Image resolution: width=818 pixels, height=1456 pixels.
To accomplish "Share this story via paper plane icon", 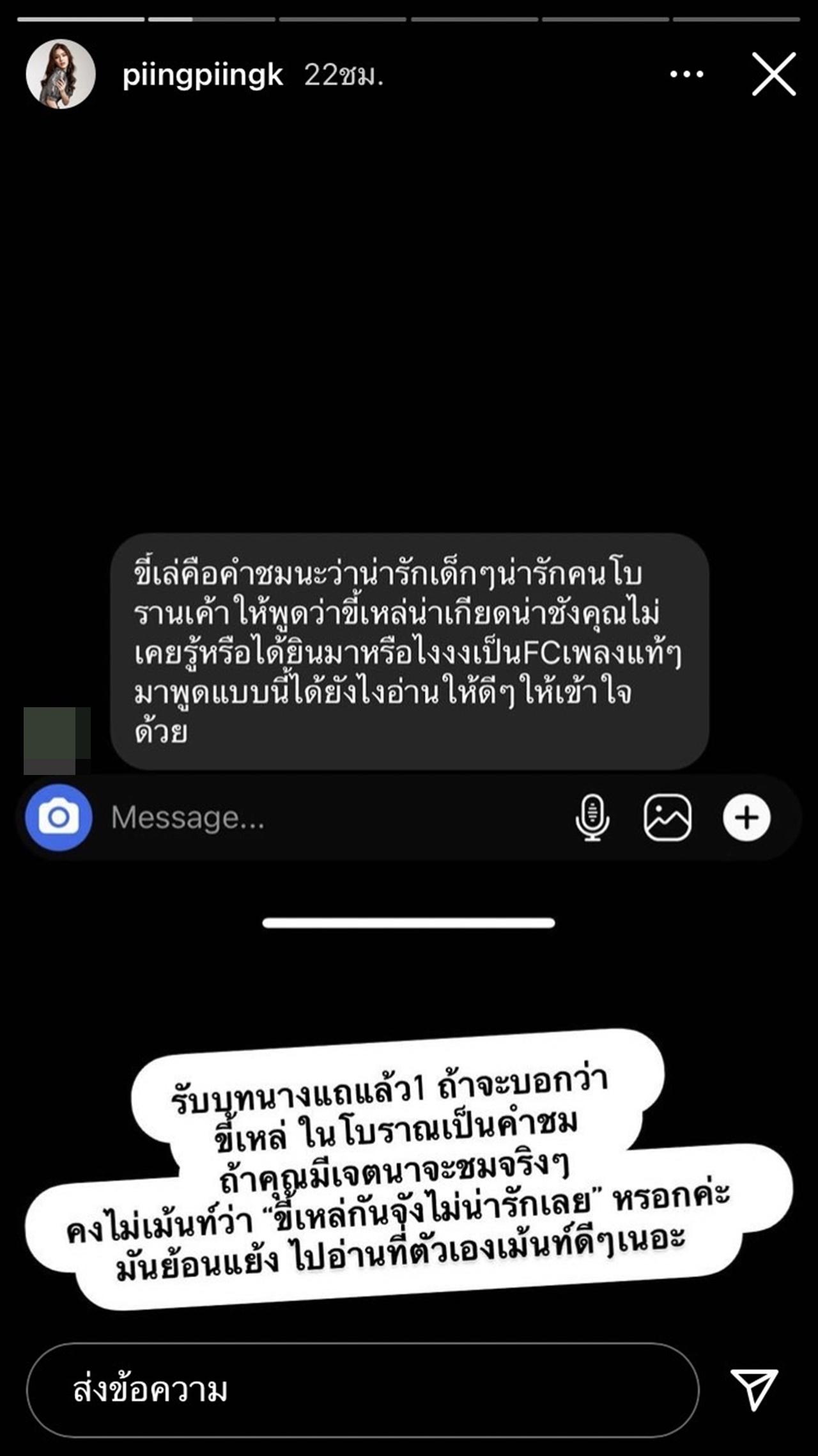I will tap(754, 1388).
